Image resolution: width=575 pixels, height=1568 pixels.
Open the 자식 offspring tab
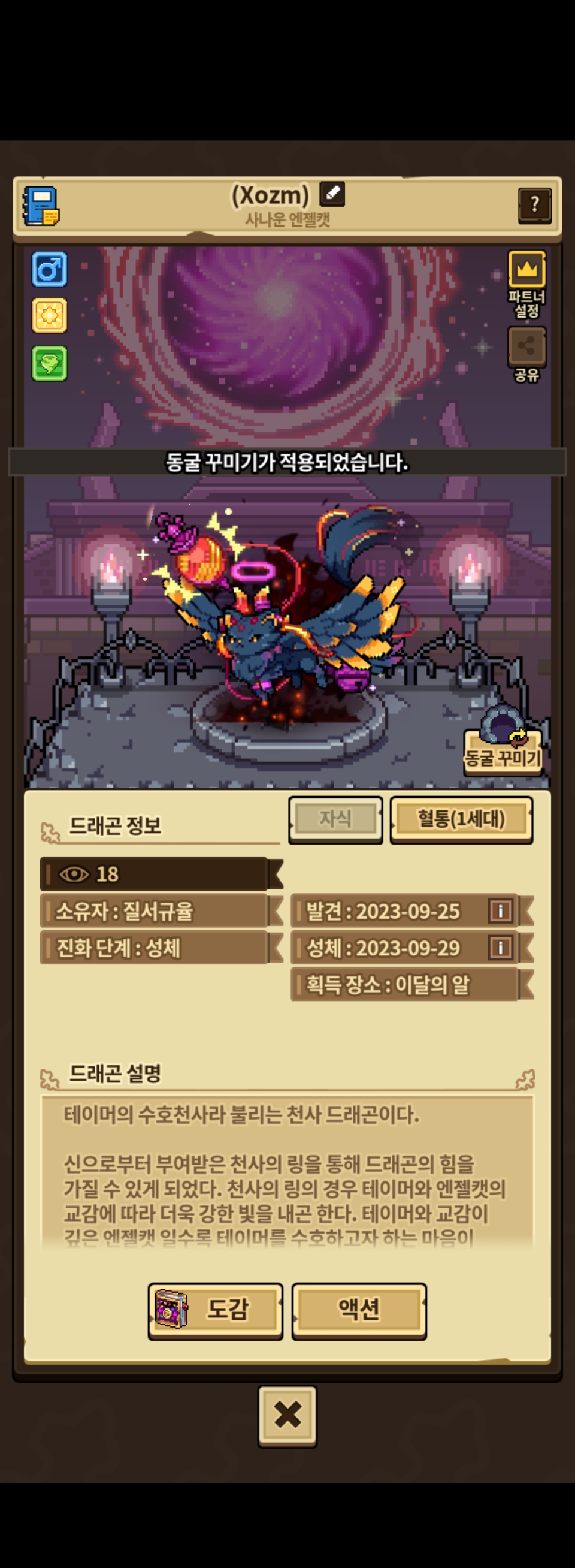coord(335,819)
